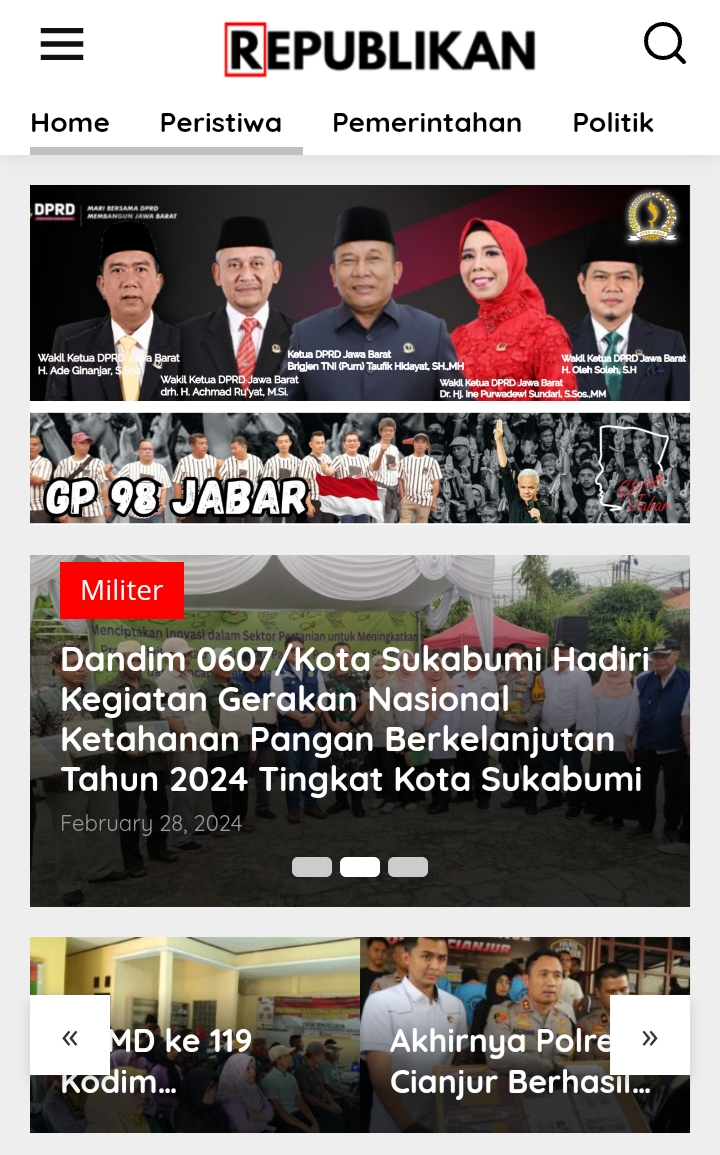Image resolution: width=720 pixels, height=1155 pixels.
Task: Open the Pemerintahan section
Action: point(427,123)
